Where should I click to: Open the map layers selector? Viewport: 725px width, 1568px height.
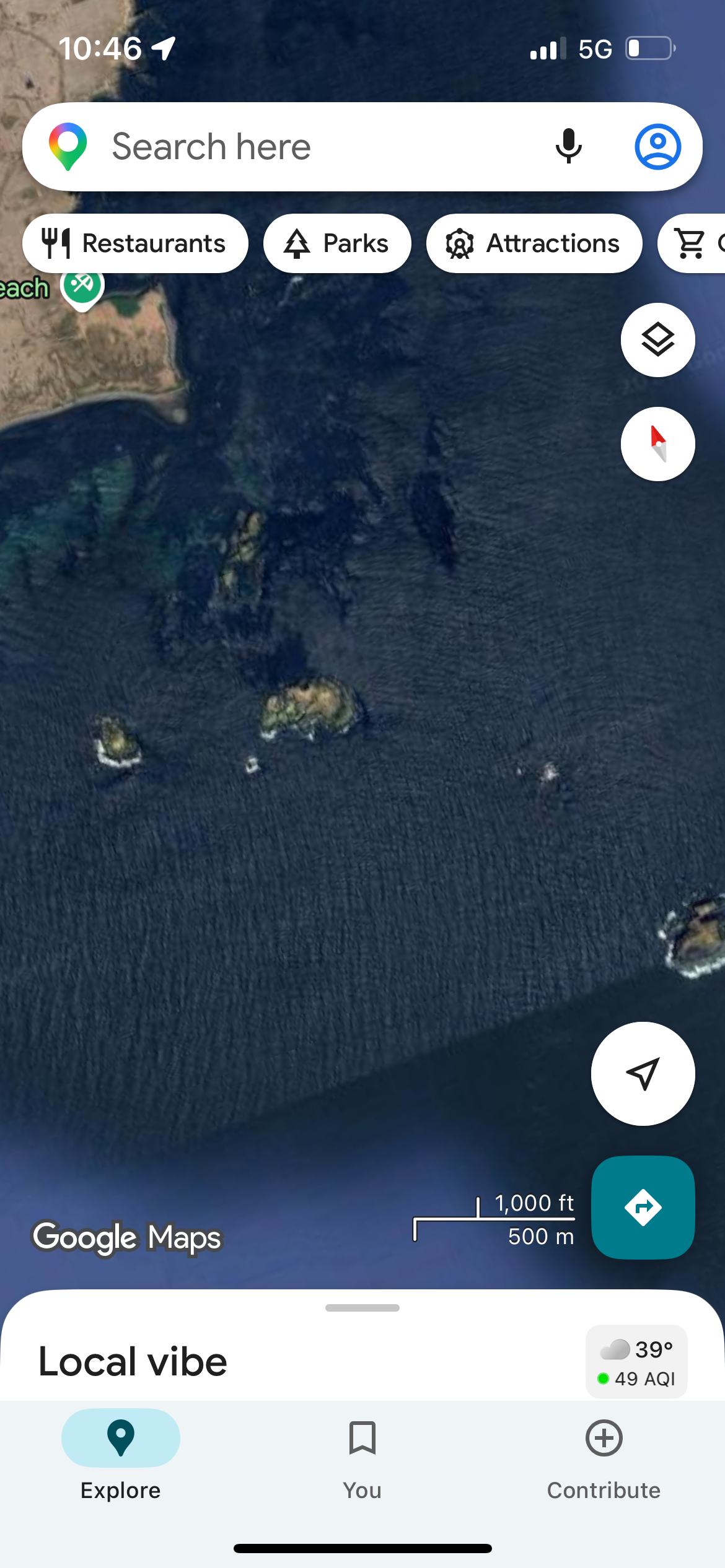coord(657,340)
